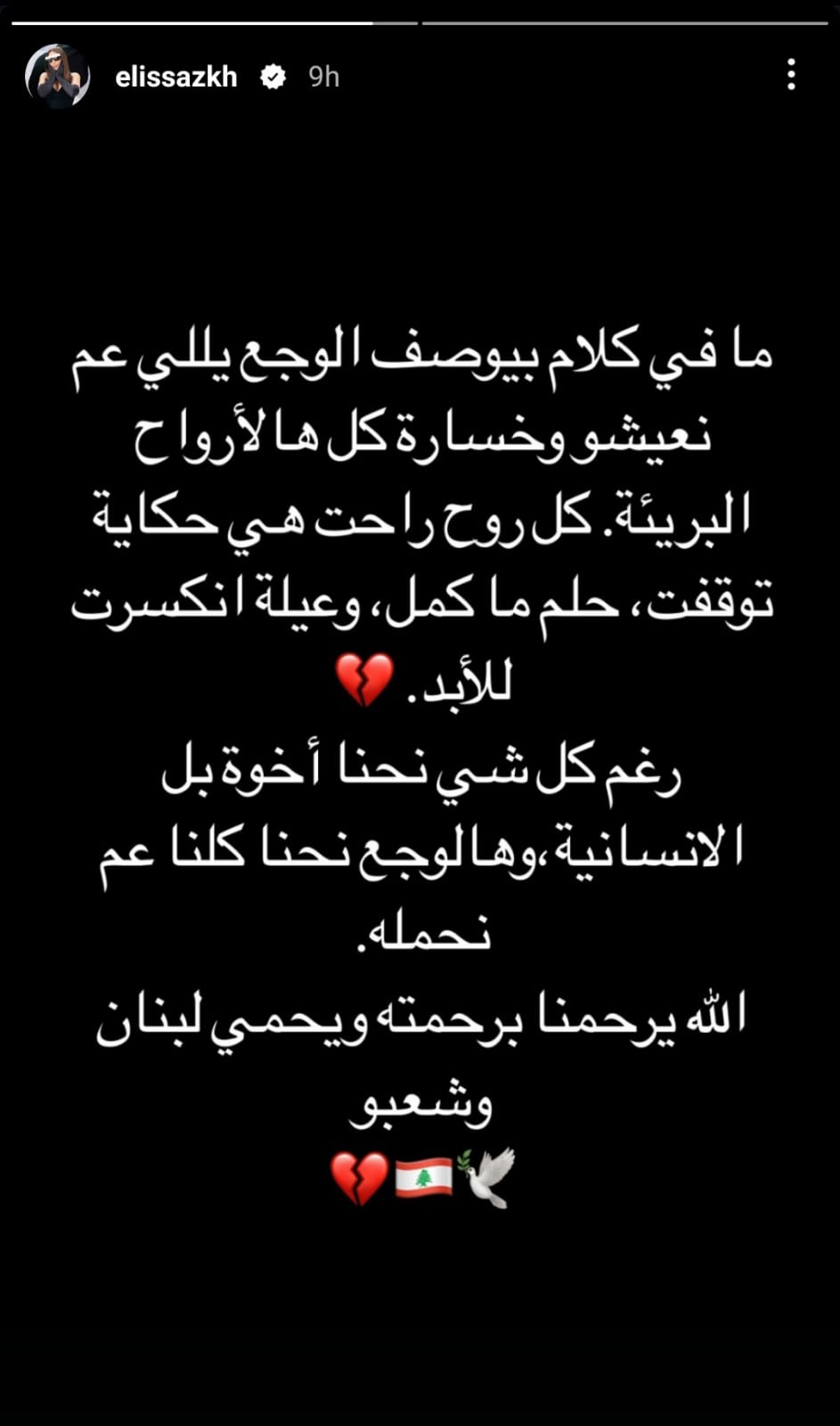This screenshot has height=1426, width=840.
Task: Select the circular story avatar ring
Action: pos(57,77)
